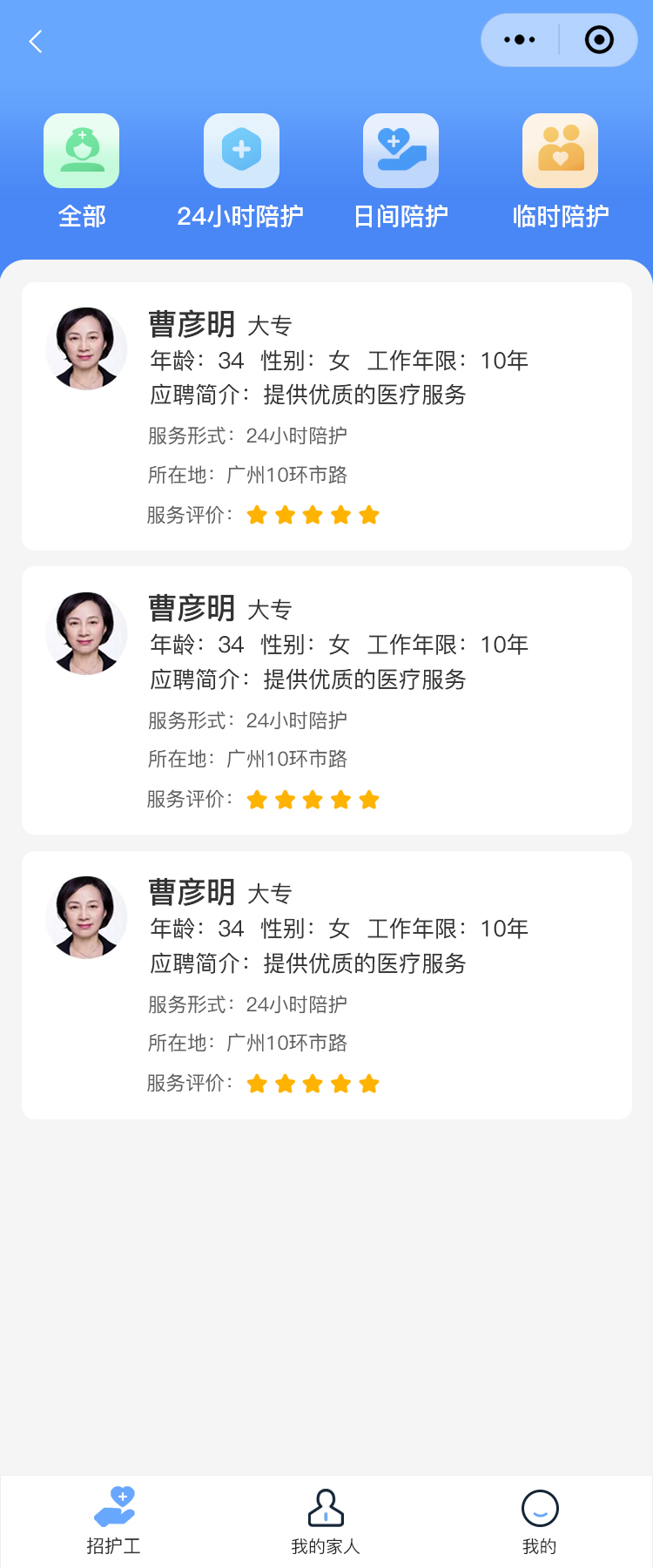Open the second 曹彦明 caregiver card
This screenshot has width=653, height=1568.
(326, 700)
